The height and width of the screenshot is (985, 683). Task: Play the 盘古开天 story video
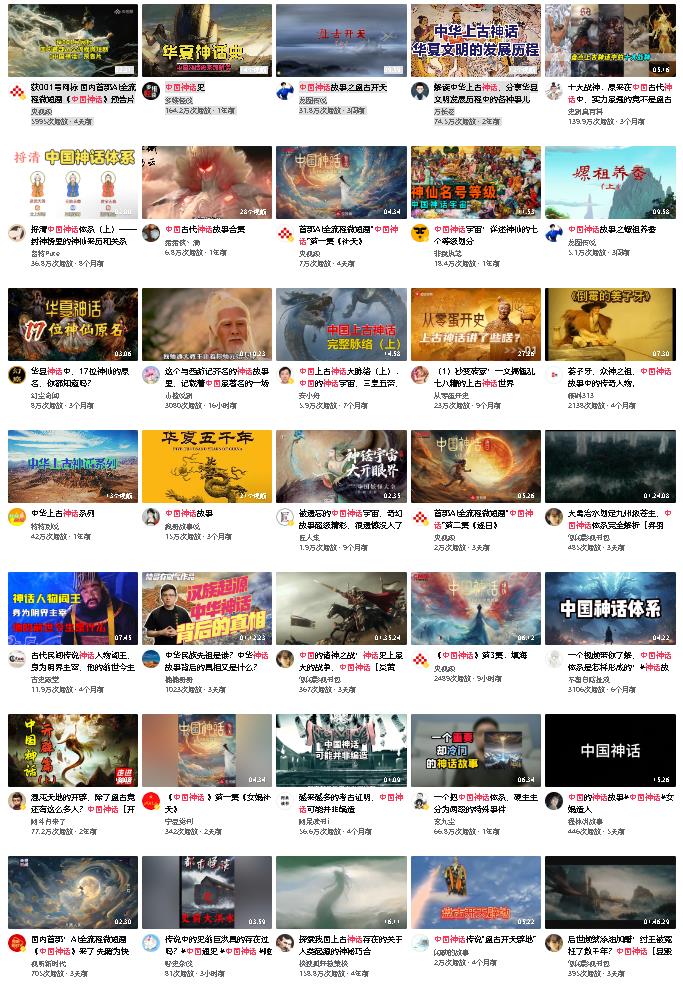point(475,893)
